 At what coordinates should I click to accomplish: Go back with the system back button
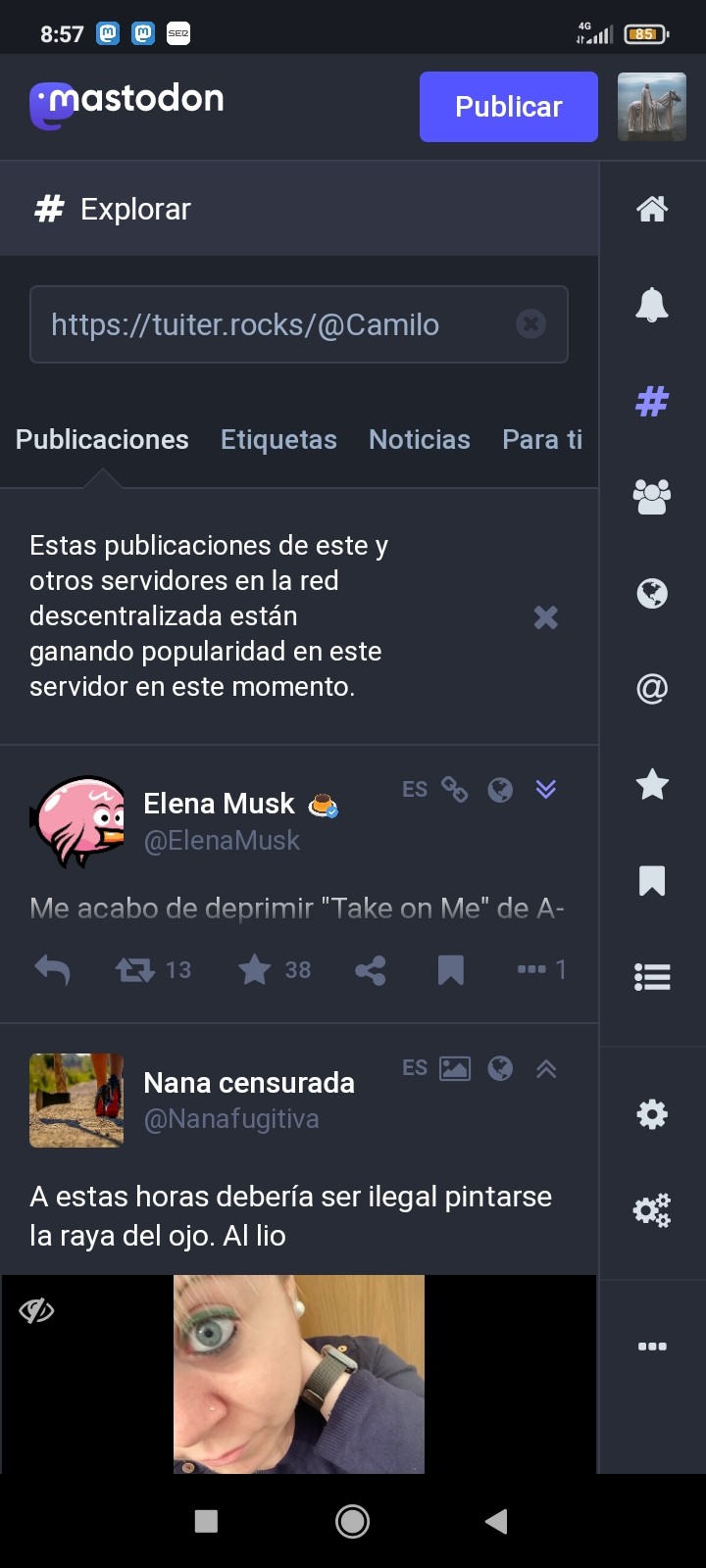tap(496, 1521)
